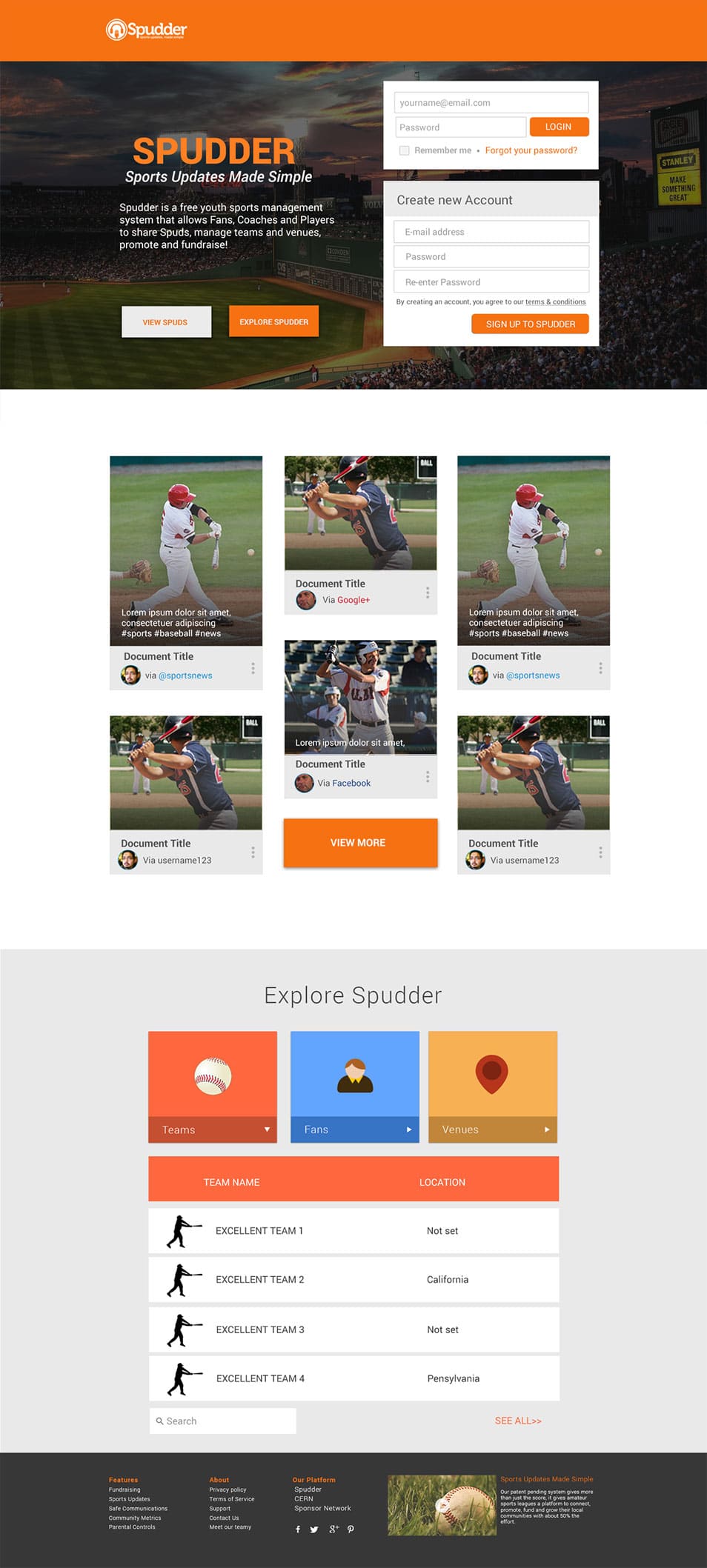The width and height of the screenshot is (707, 1568).
Task: Focus the yourname@email.com login field
Action: [x=491, y=103]
